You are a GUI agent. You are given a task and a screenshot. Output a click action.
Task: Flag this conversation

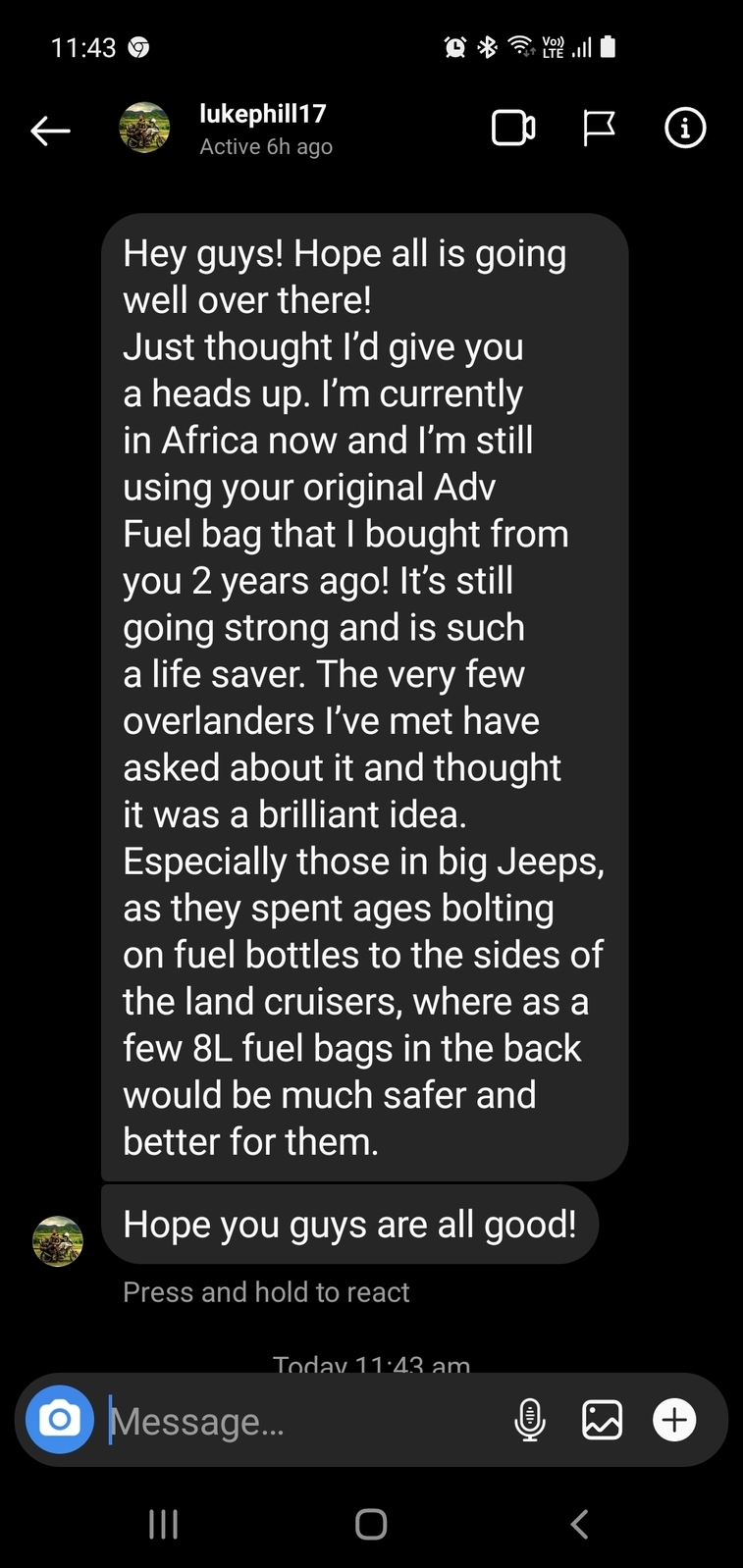599,128
